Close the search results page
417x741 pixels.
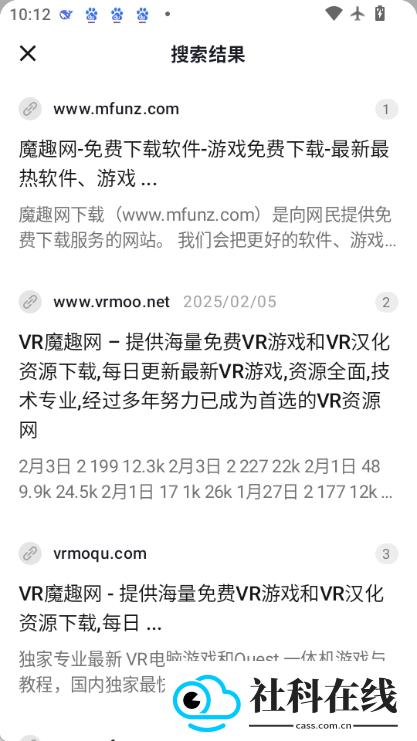pos(28,54)
